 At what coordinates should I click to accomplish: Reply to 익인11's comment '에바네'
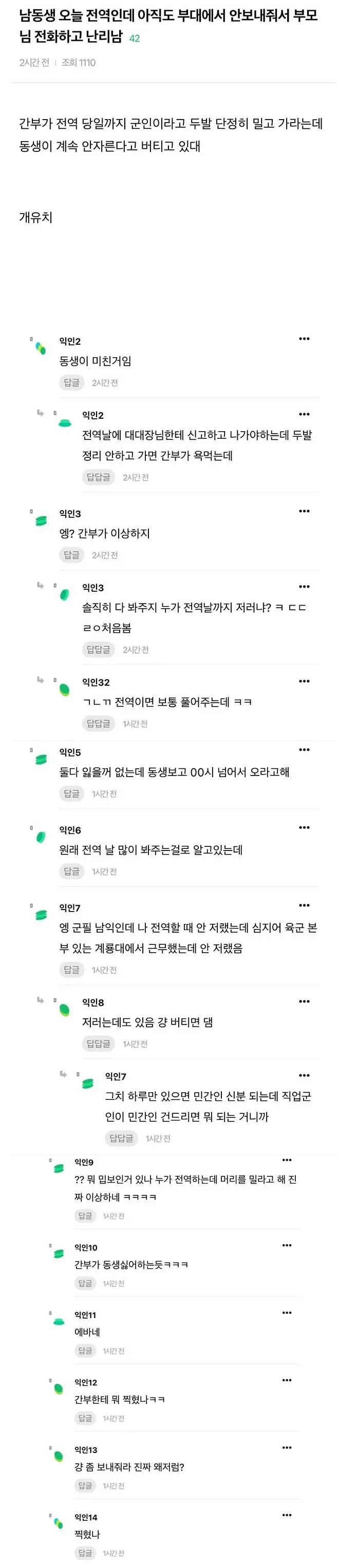coord(85,1351)
